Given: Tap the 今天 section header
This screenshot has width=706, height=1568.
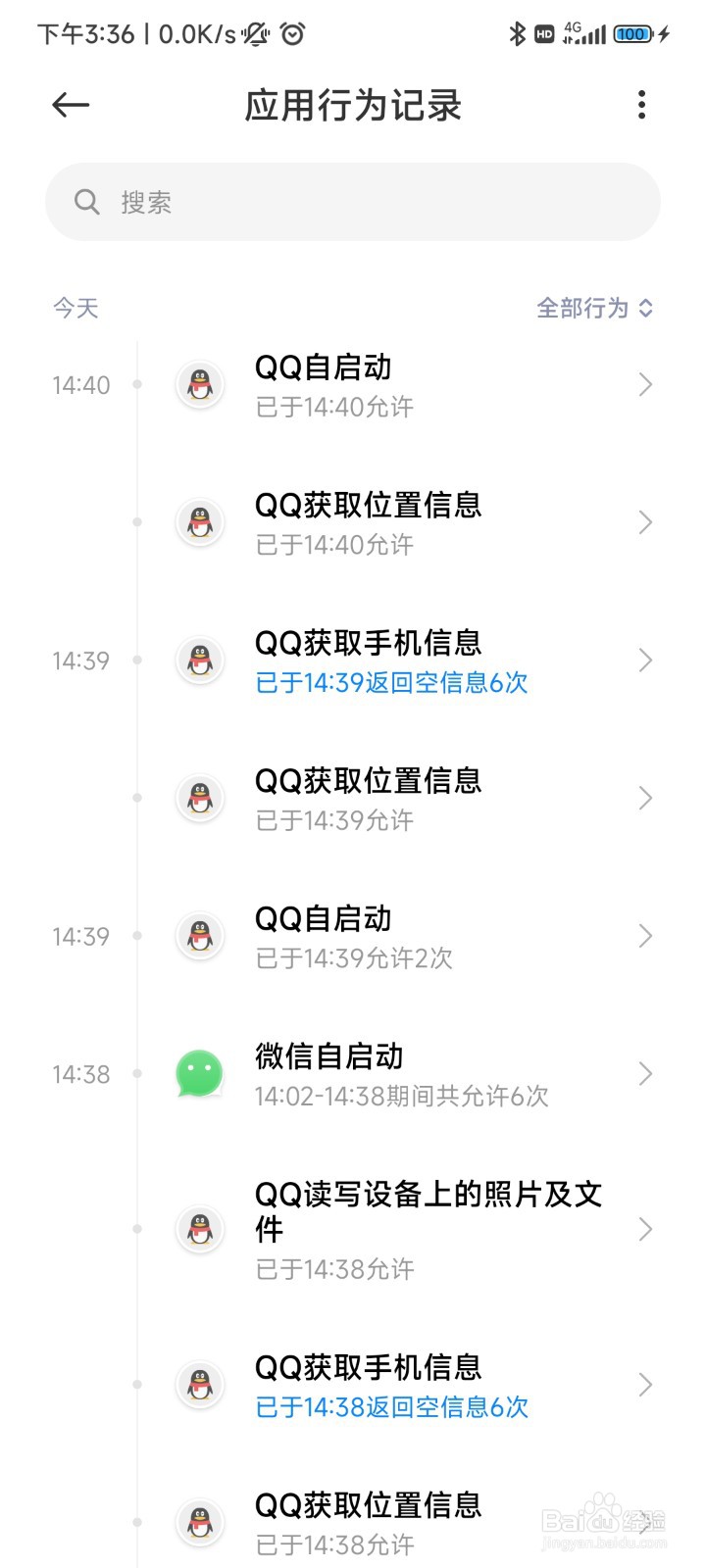Looking at the screenshot, I should point(75,308).
